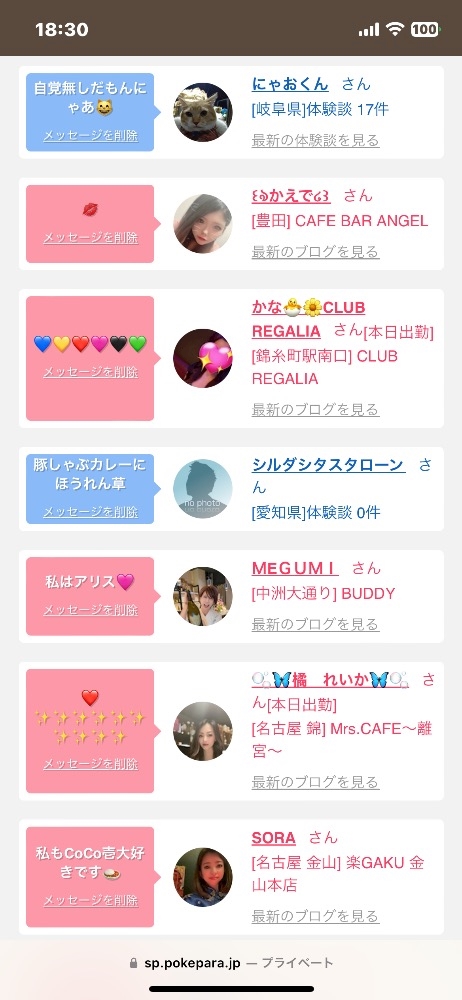Delete the 私はアリス message

[90, 610]
